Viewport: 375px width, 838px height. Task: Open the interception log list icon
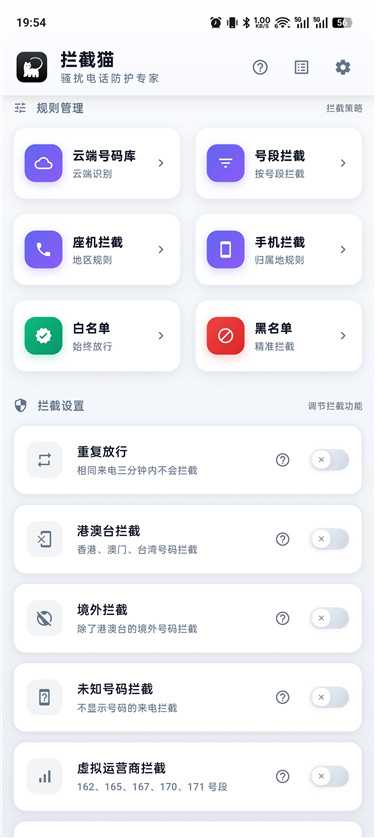[x=301, y=67]
